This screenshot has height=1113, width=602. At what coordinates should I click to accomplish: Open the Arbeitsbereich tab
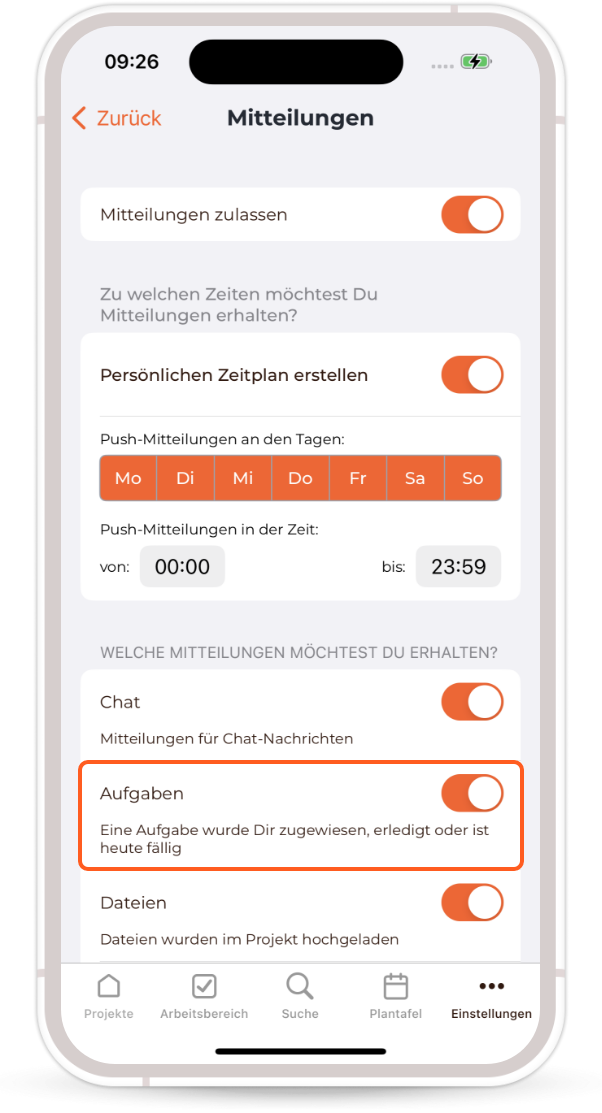click(x=204, y=996)
